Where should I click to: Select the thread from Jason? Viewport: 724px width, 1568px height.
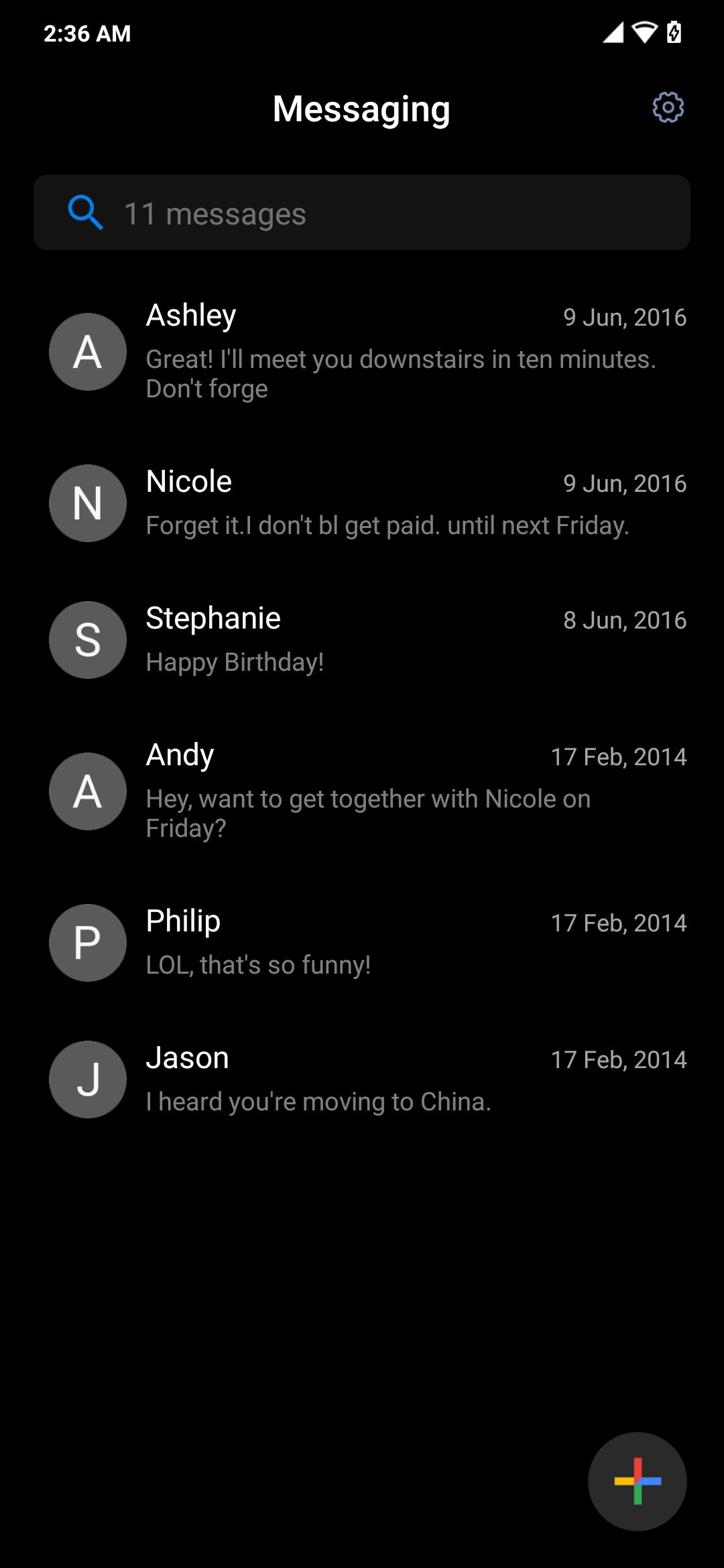(x=362, y=1080)
